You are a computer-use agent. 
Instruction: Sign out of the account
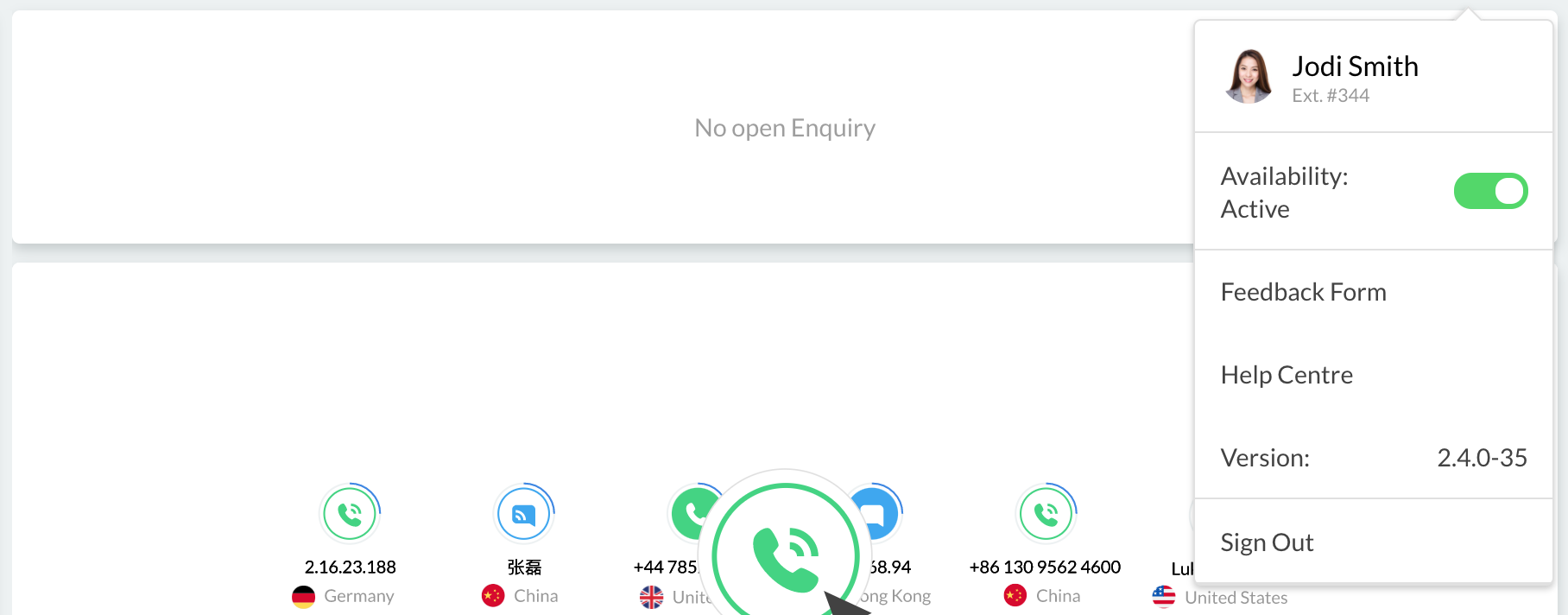pyautogui.click(x=1266, y=542)
